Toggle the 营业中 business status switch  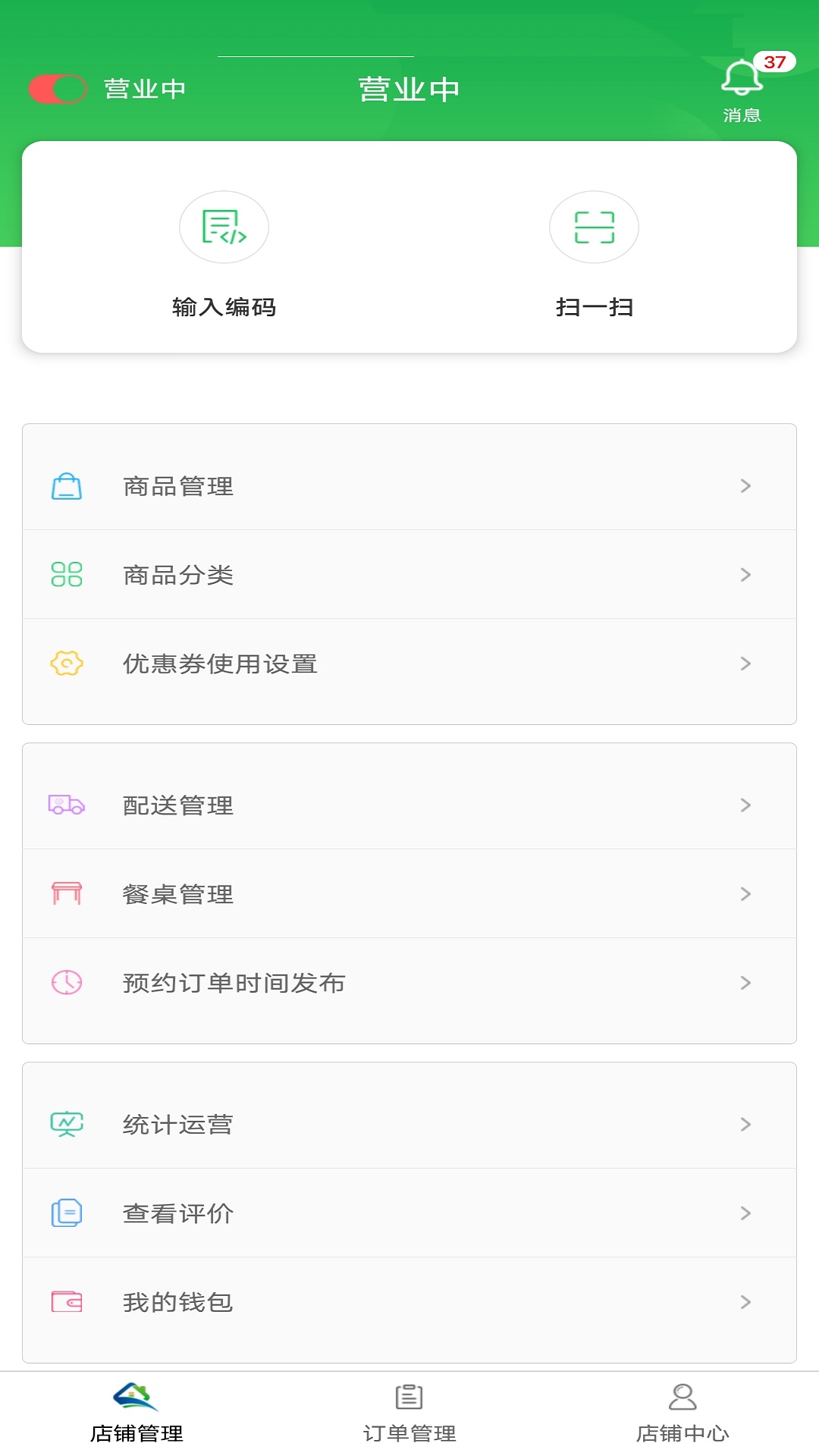(x=57, y=87)
